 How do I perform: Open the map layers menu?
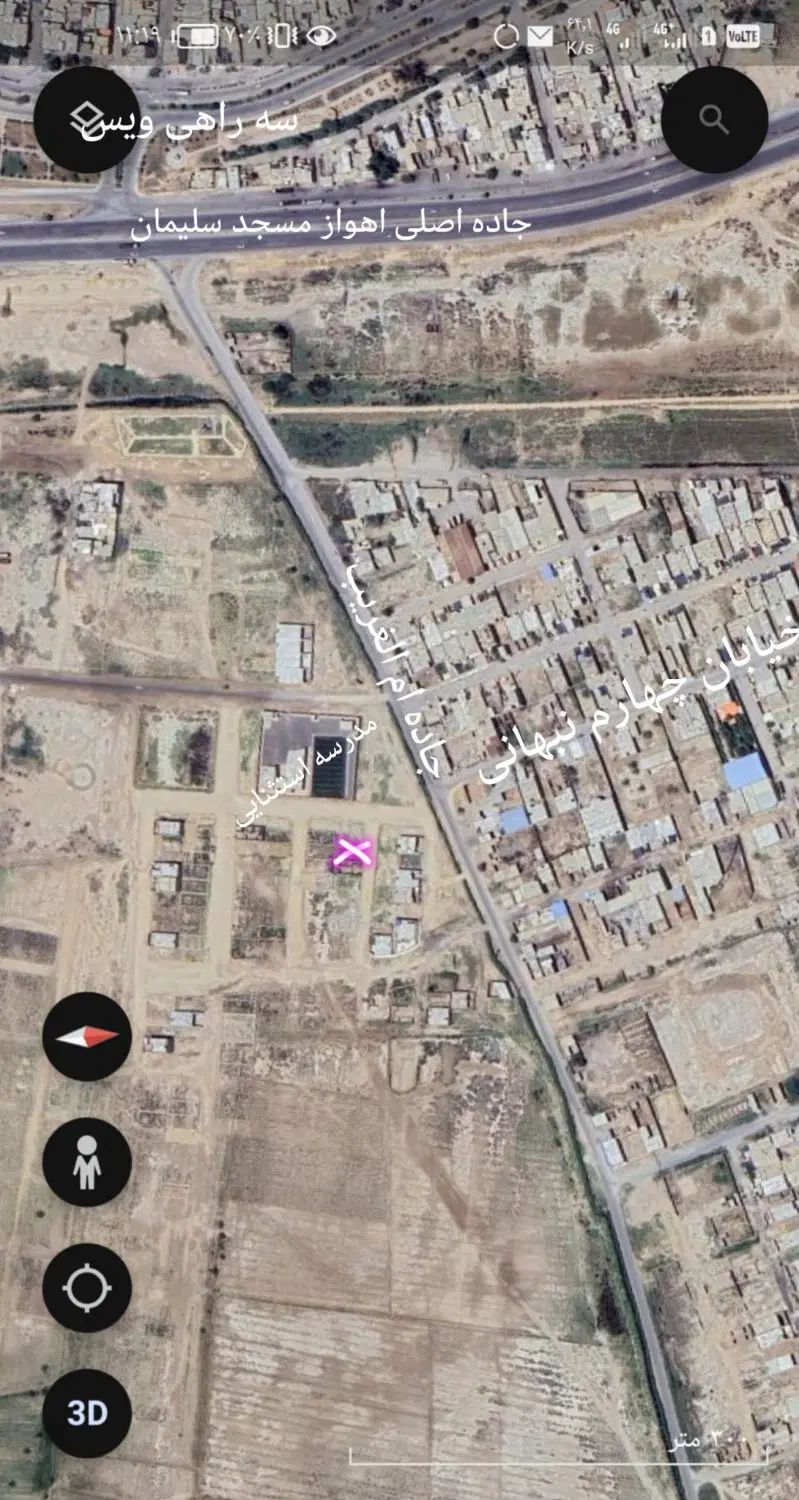coord(85,120)
